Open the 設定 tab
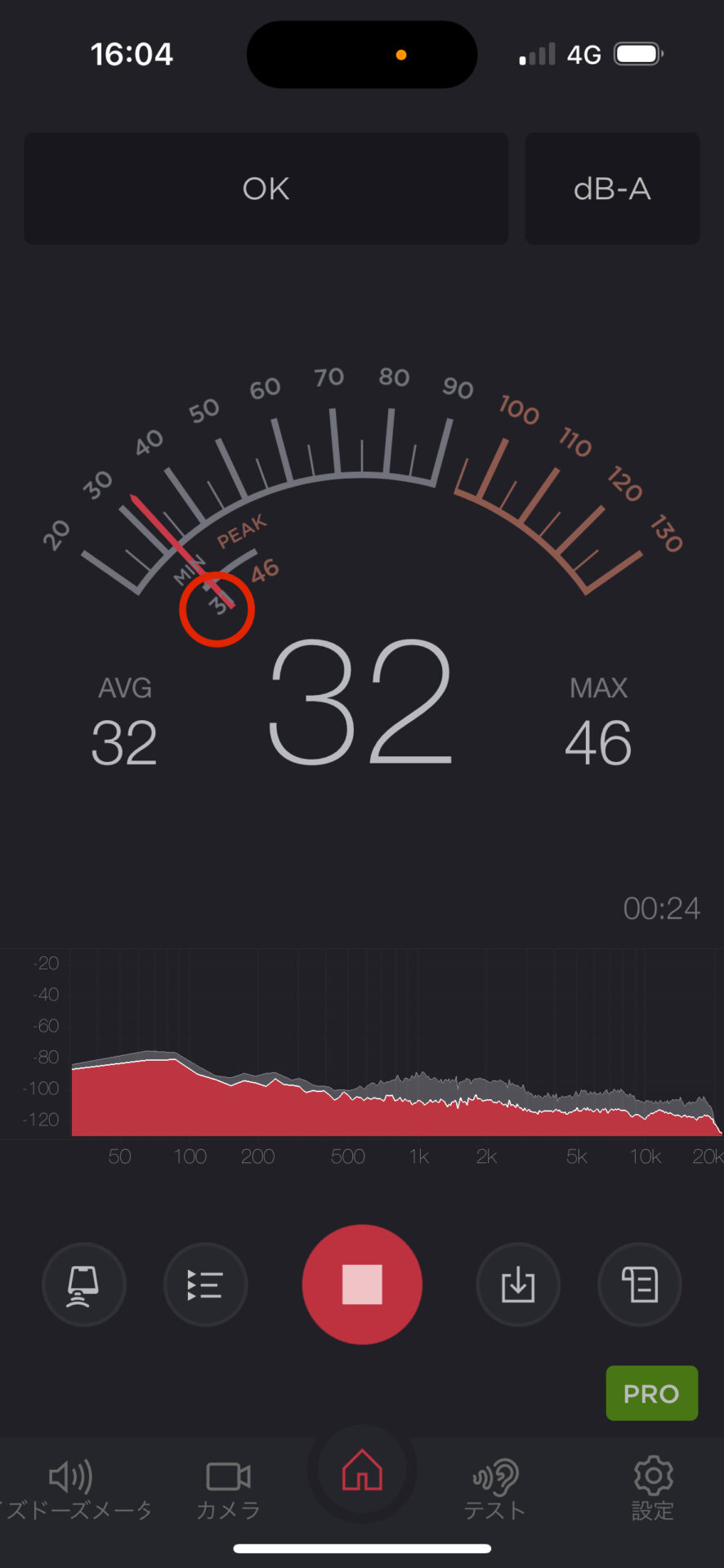 (652, 1490)
